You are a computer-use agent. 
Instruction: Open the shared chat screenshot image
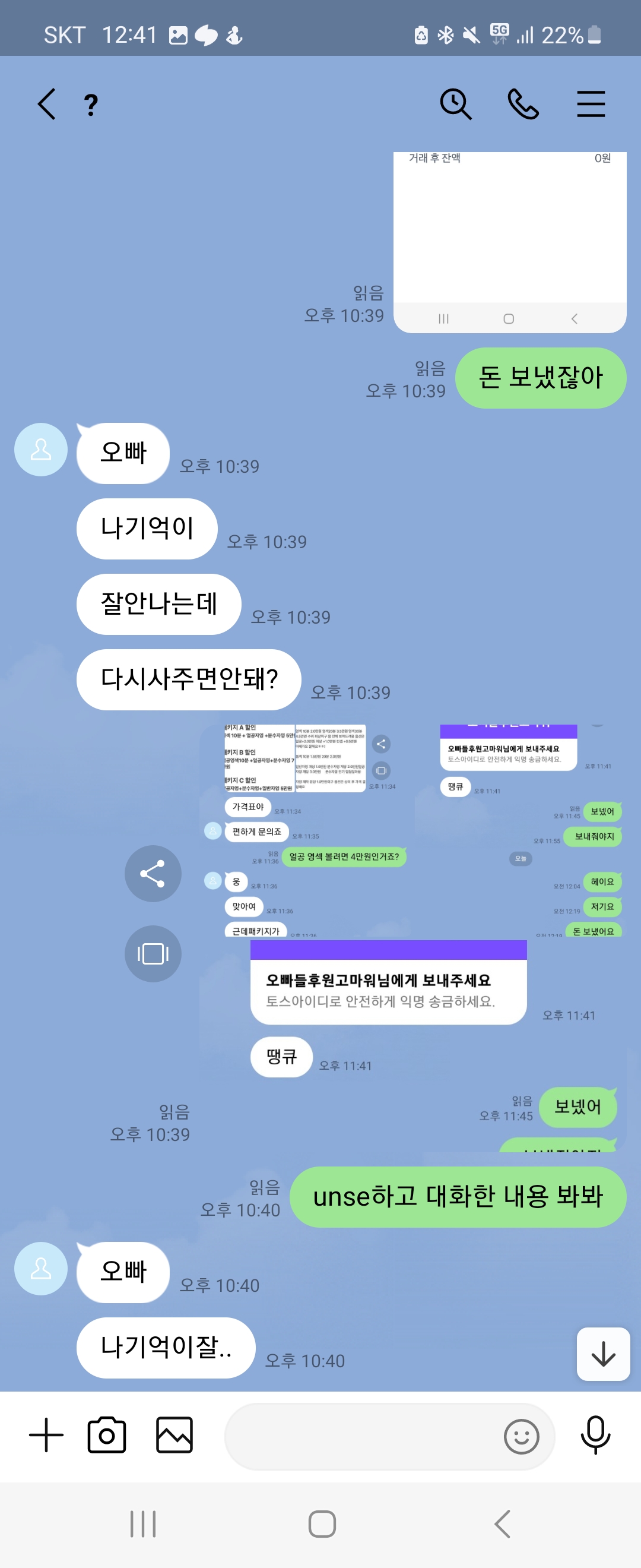coord(414,937)
